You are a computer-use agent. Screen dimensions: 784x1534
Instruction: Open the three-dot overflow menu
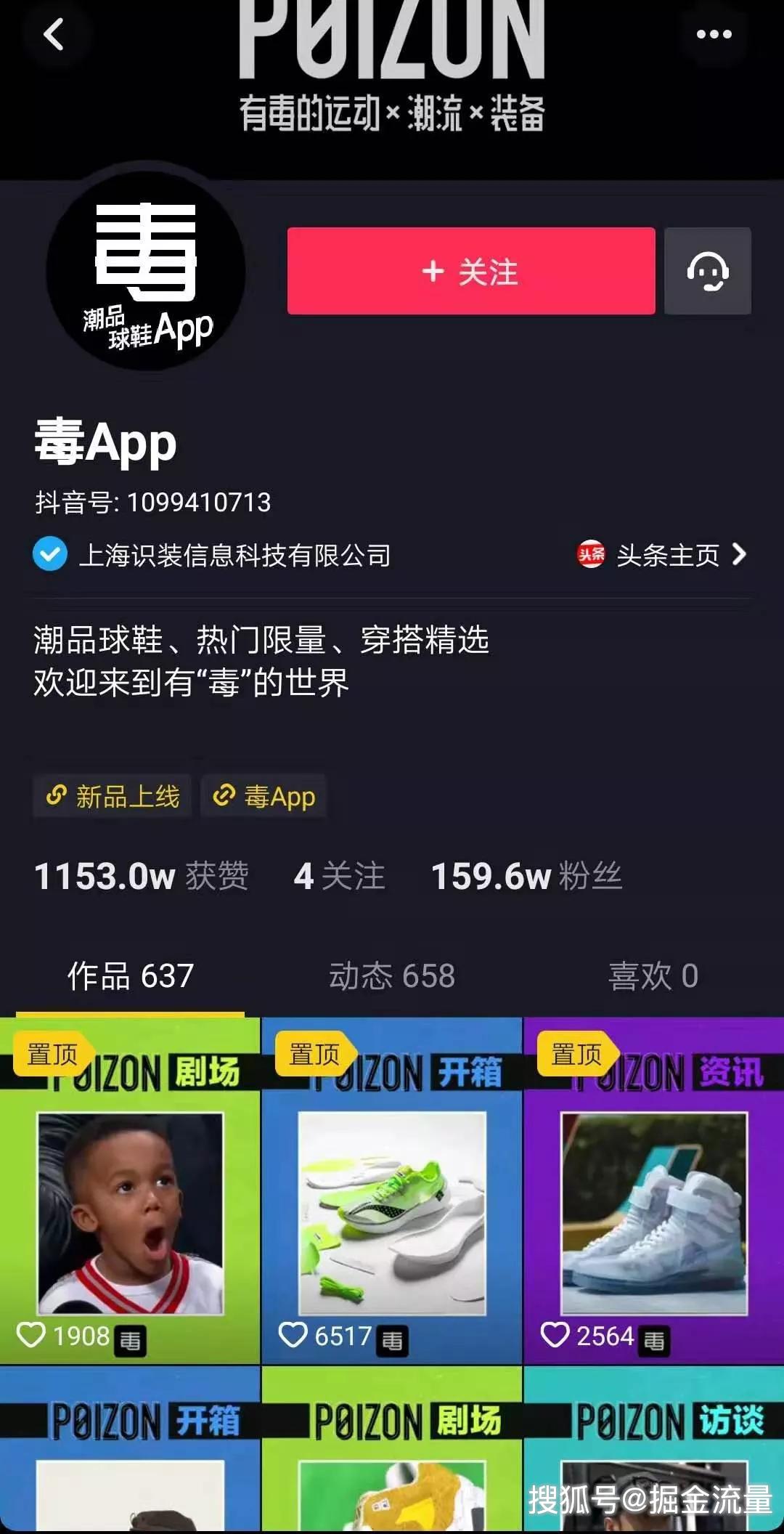(x=714, y=34)
